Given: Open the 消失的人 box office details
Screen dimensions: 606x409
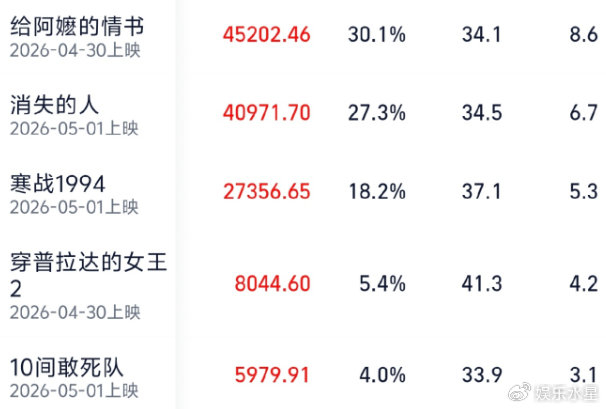Looking at the screenshot, I should [303, 114].
